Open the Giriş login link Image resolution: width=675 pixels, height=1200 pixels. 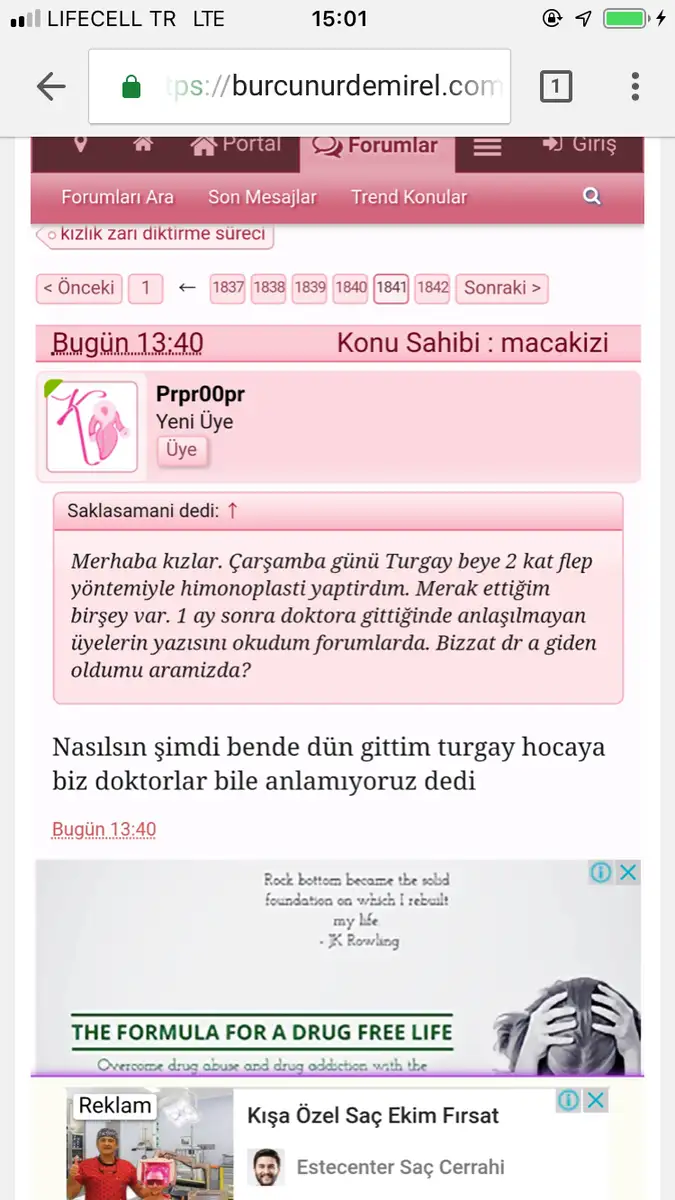[x=580, y=145]
